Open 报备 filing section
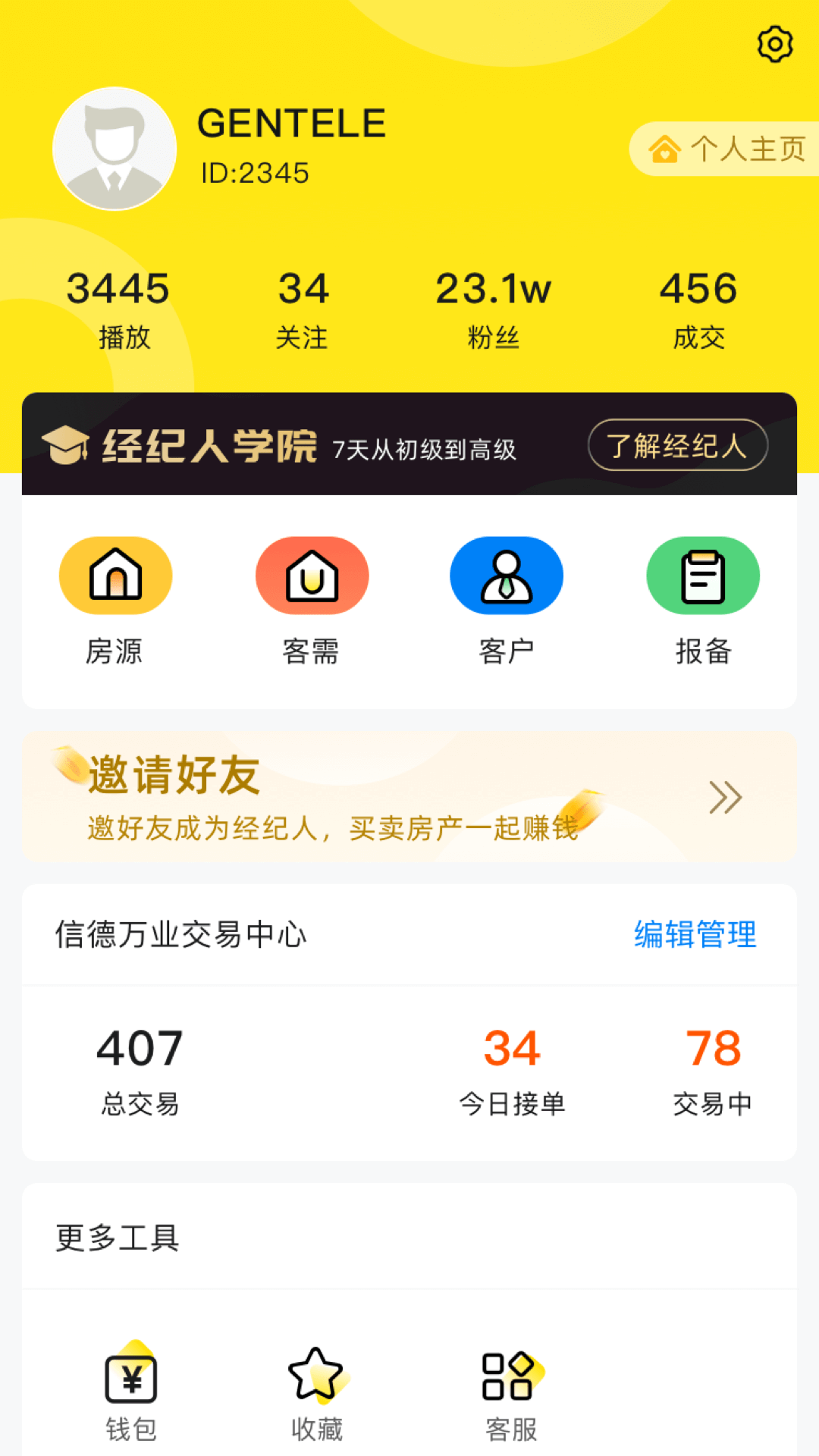This screenshot has height=1456, width=819. pyautogui.click(x=703, y=601)
